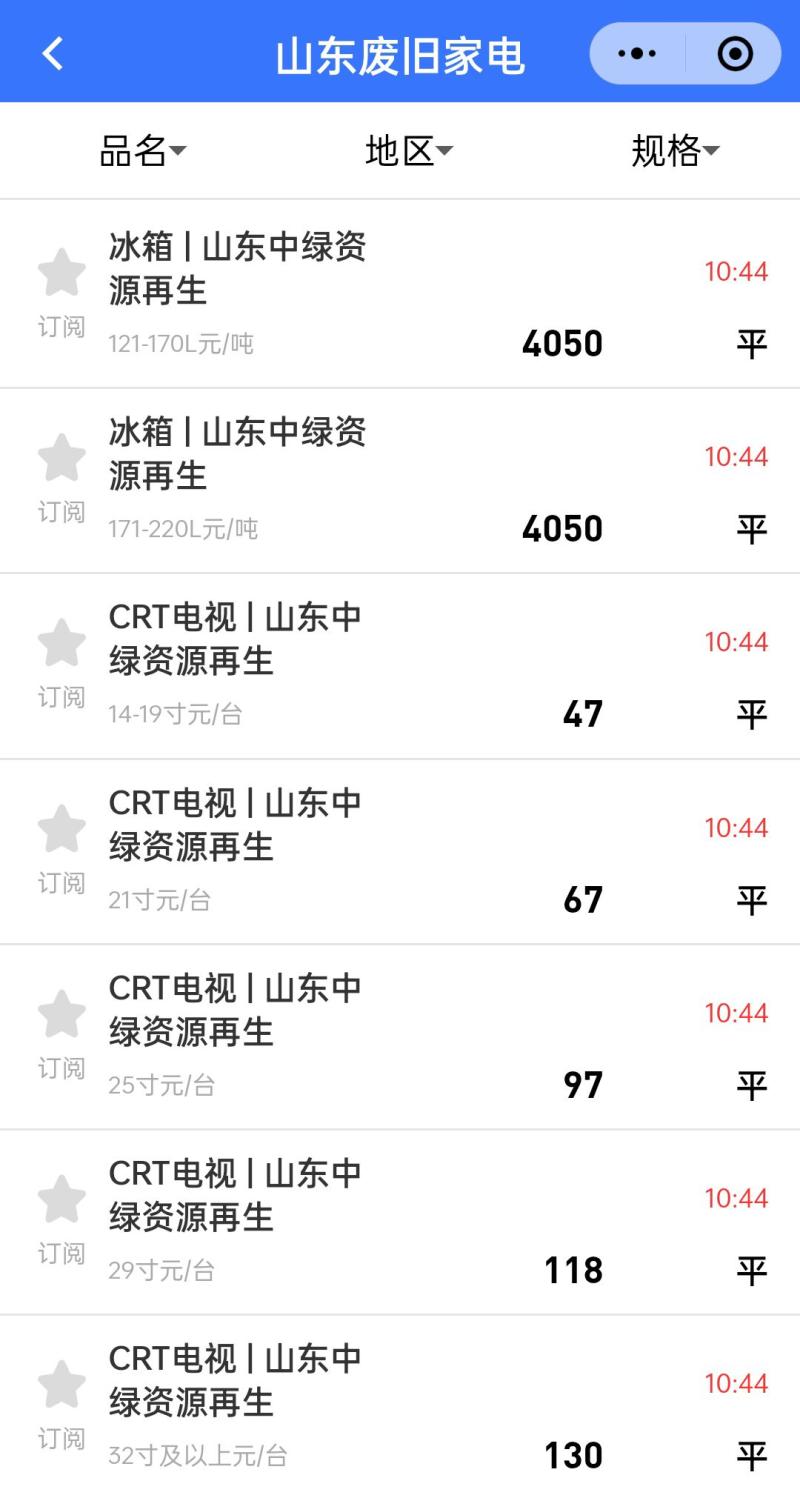This screenshot has height=1498, width=800.
Task: Subscribe to the CRT电视 32寸及以上 listing
Action: pyautogui.click(x=62, y=1403)
